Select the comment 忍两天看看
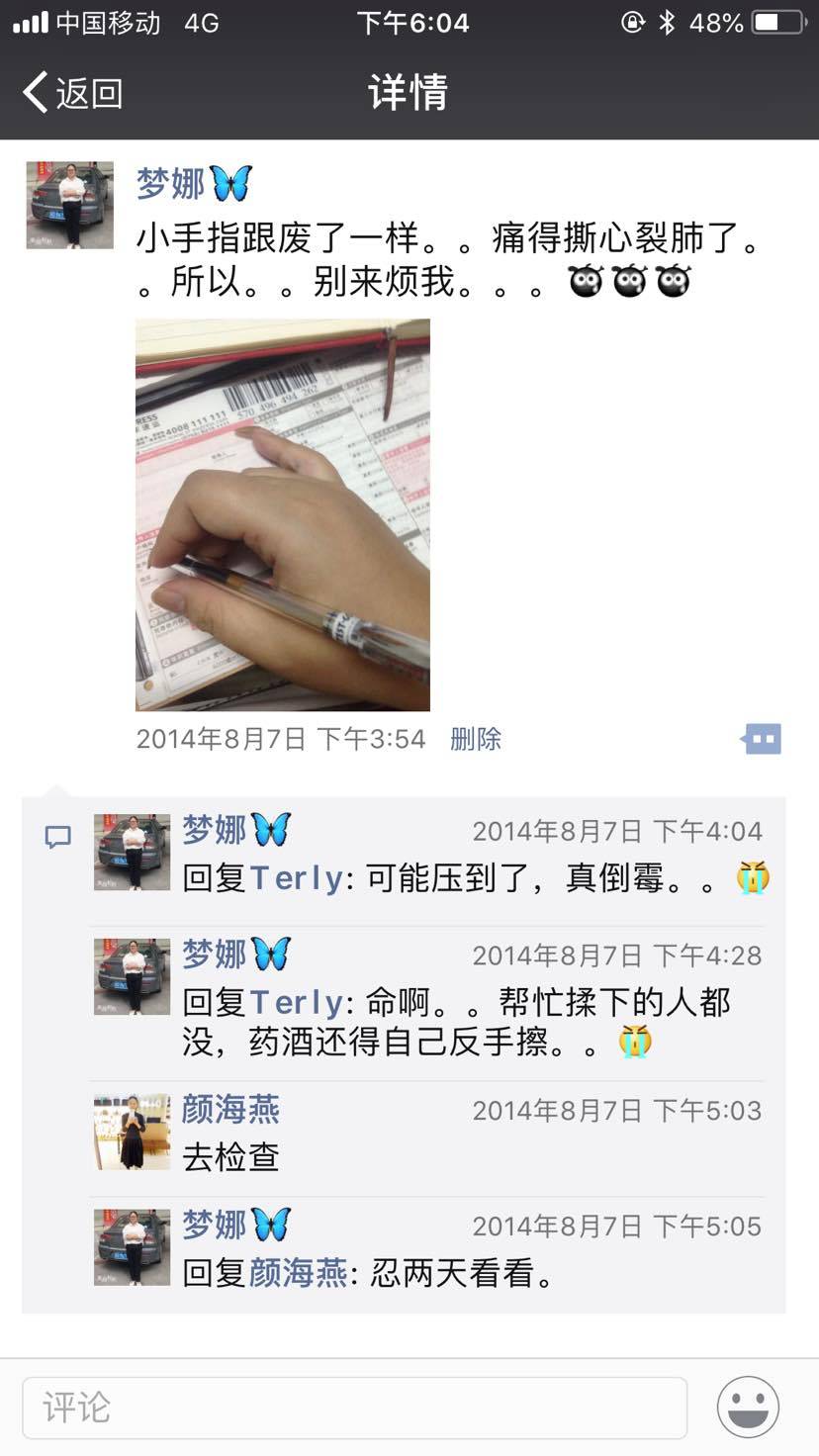 463,1273
